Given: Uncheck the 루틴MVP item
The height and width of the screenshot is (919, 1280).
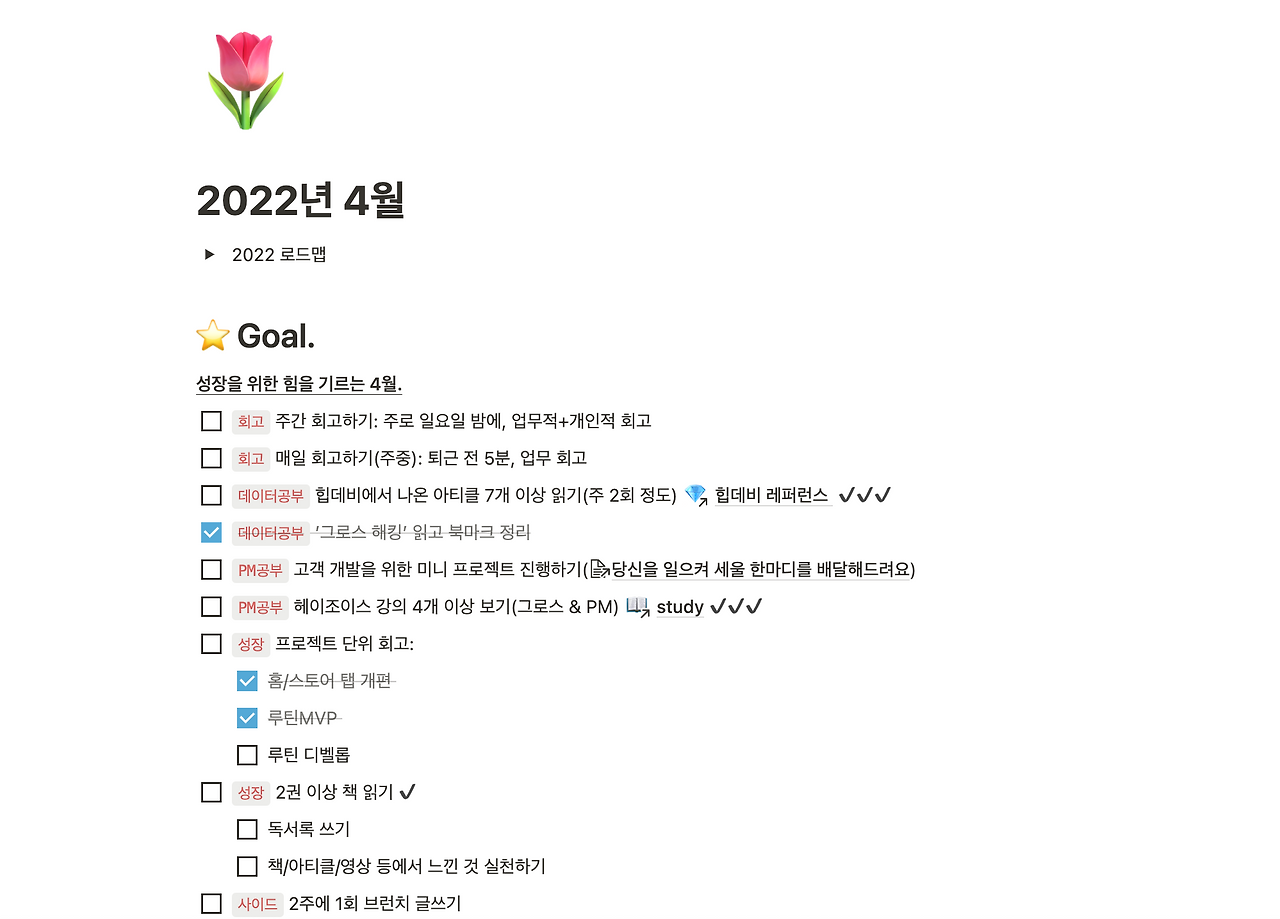Looking at the screenshot, I should click(247, 718).
